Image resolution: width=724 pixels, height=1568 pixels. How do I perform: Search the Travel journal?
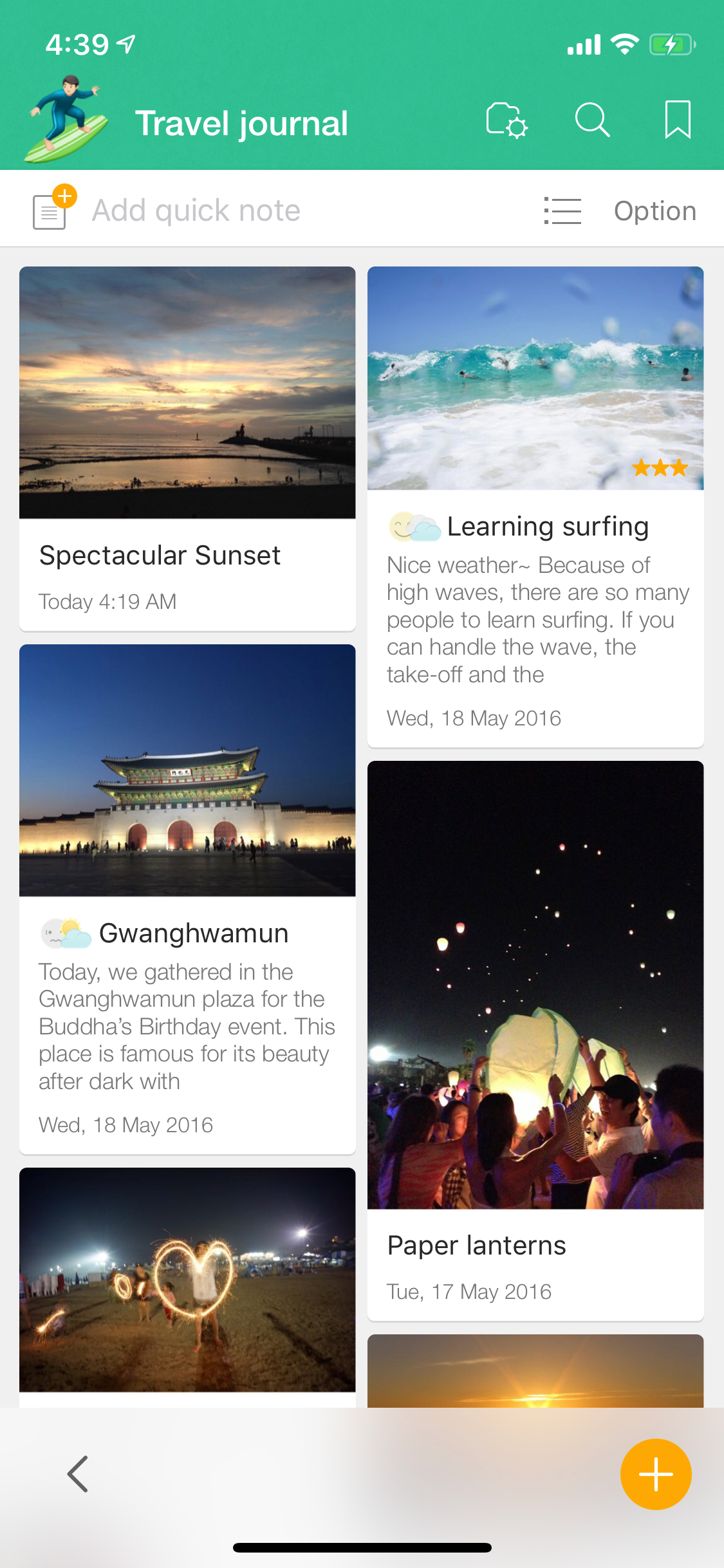coord(592,120)
